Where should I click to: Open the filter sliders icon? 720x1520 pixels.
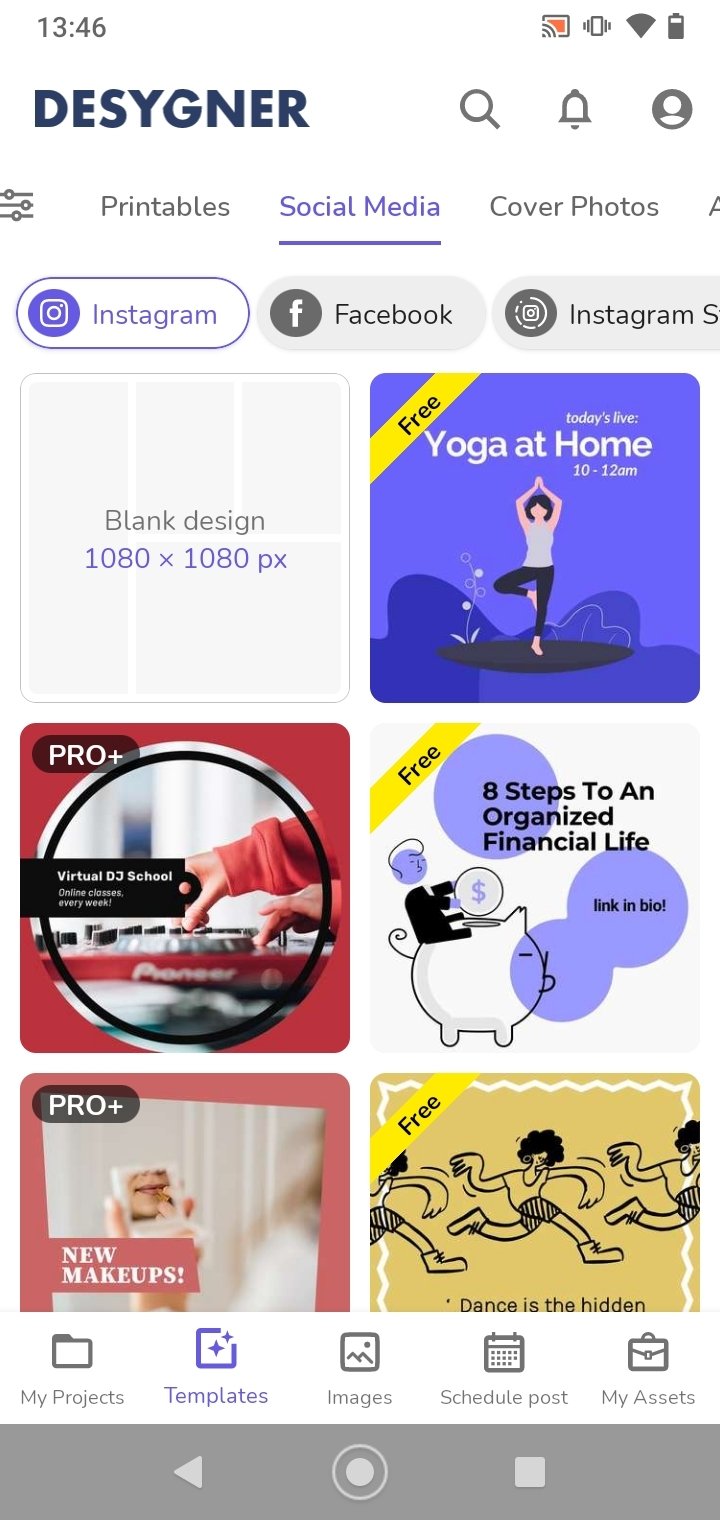[16, 206]
